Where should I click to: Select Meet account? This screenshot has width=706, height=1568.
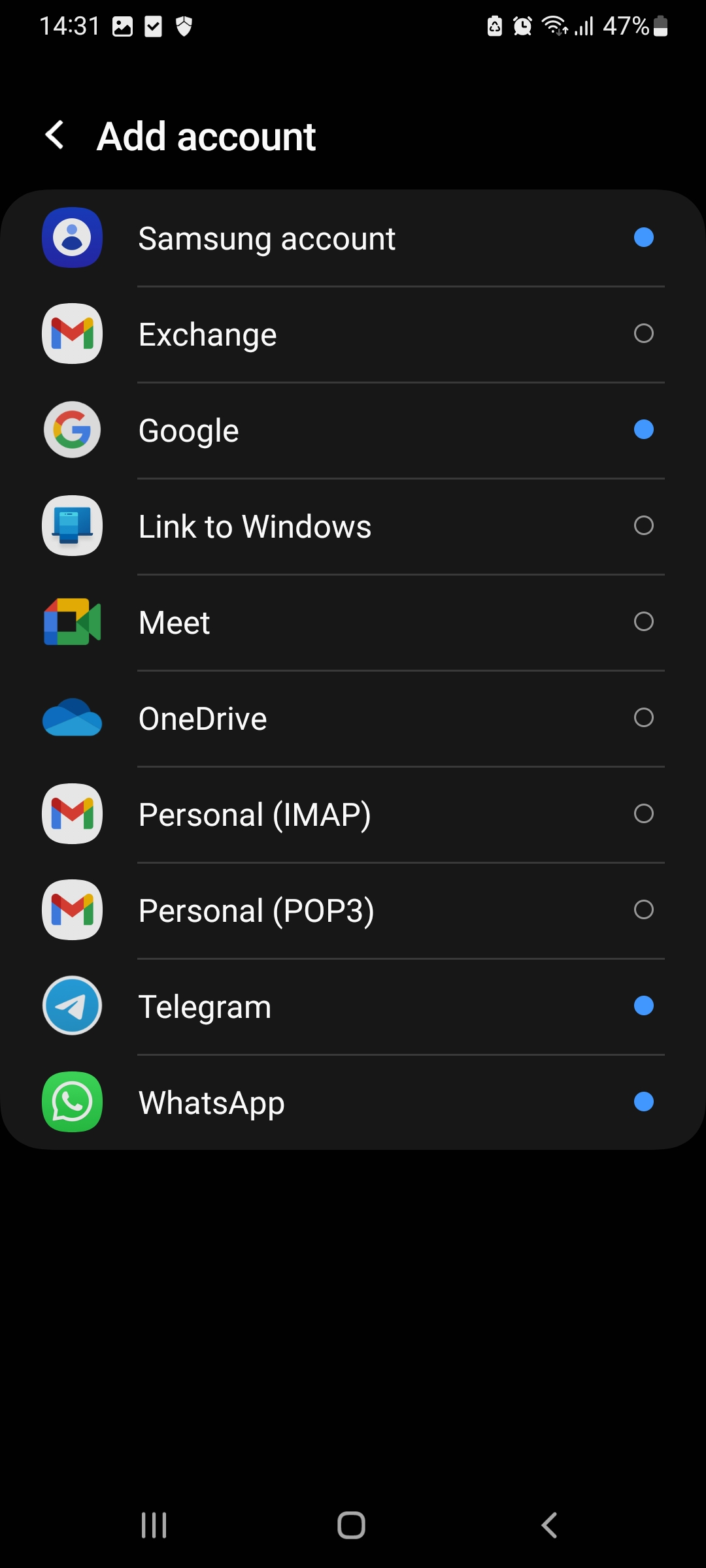[x=353, y=623]
